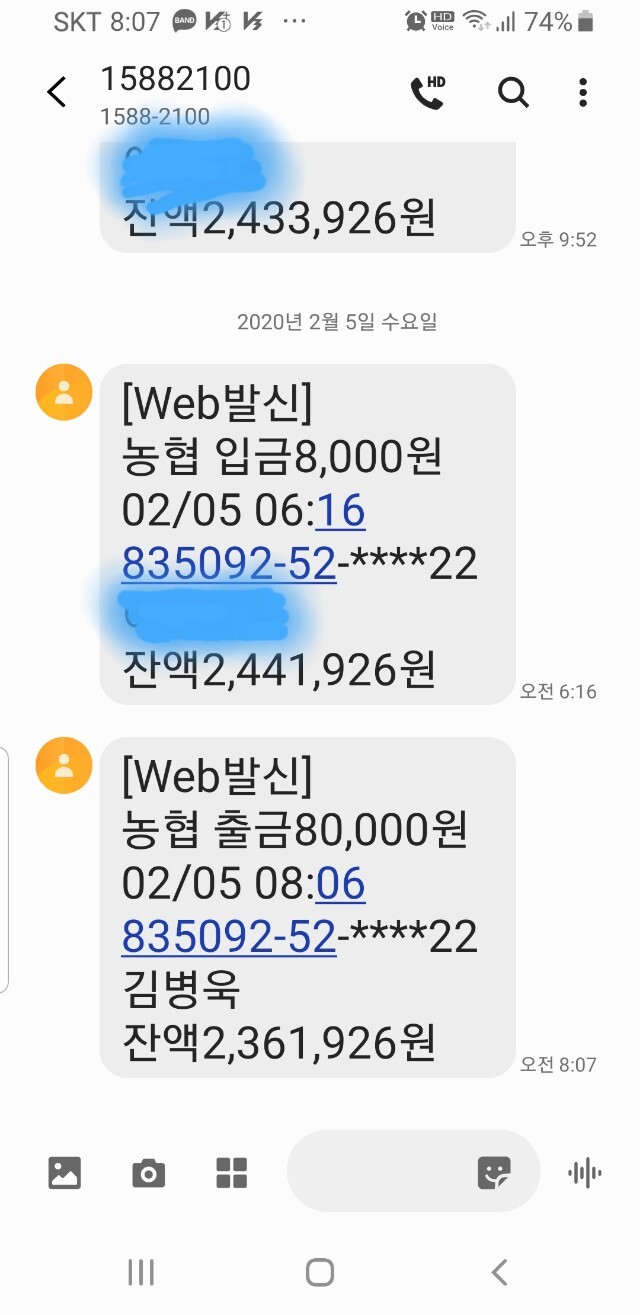Open the sticker picker in the input box
This screenshot has height=1315, width=640.
(x=494, y=1172)
